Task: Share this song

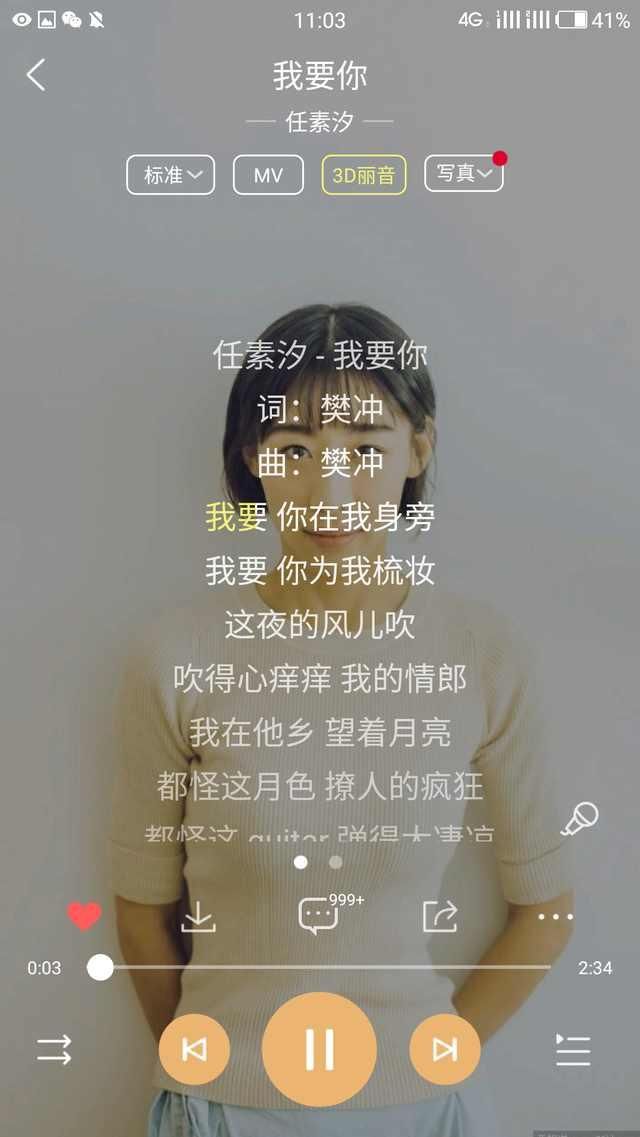Action: pyautogui.click(x=440, y=916)
